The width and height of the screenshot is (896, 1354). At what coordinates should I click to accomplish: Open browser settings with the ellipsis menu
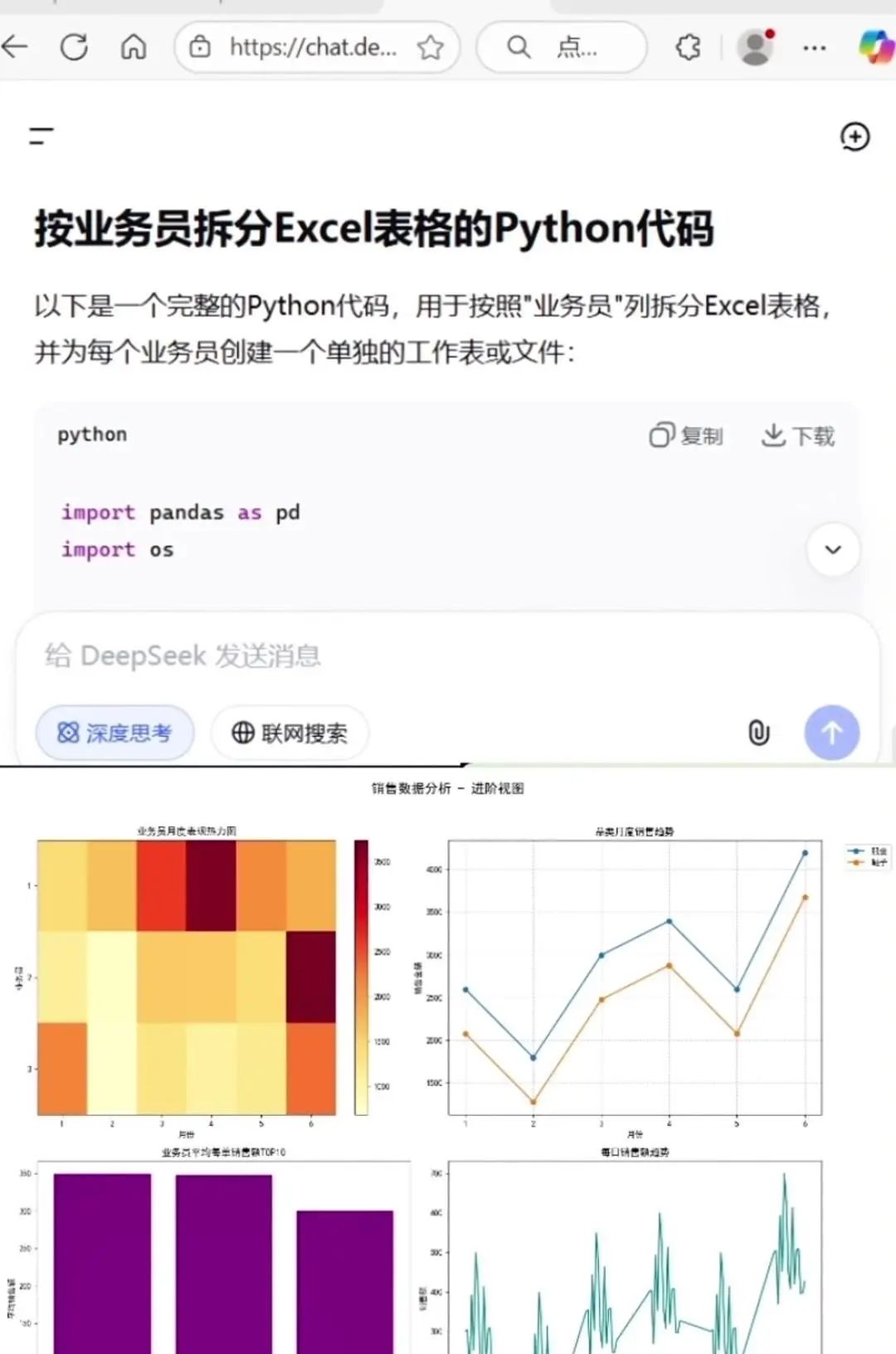(x=813, y=47)
